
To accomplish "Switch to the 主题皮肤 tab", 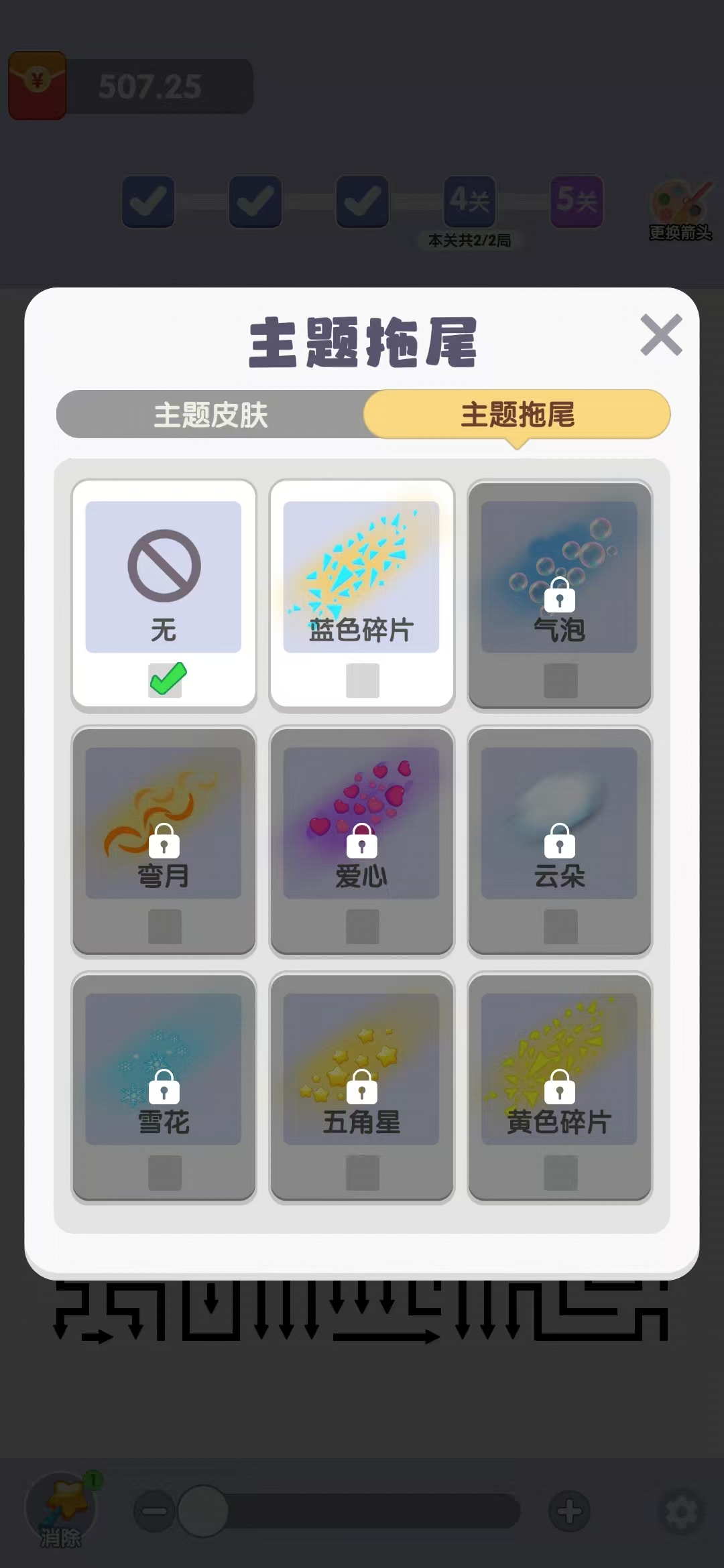I will click(211, 415).
